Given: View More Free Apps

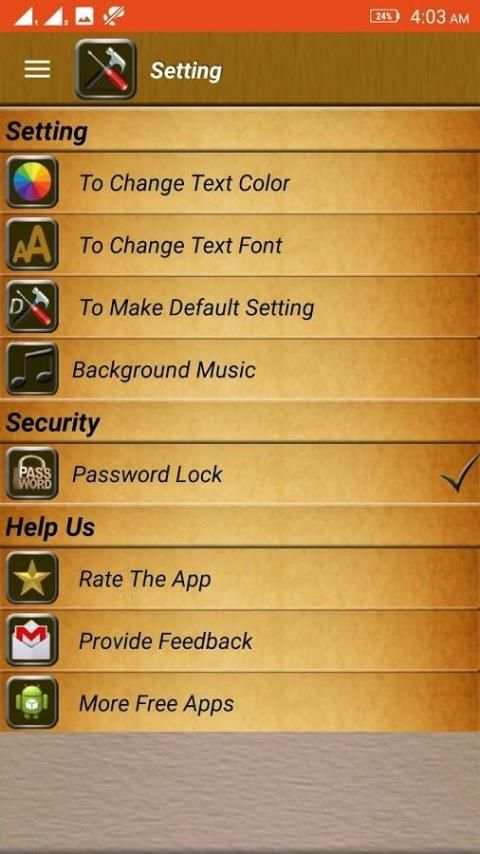Looking at the screenshot, I should (240, 703).
